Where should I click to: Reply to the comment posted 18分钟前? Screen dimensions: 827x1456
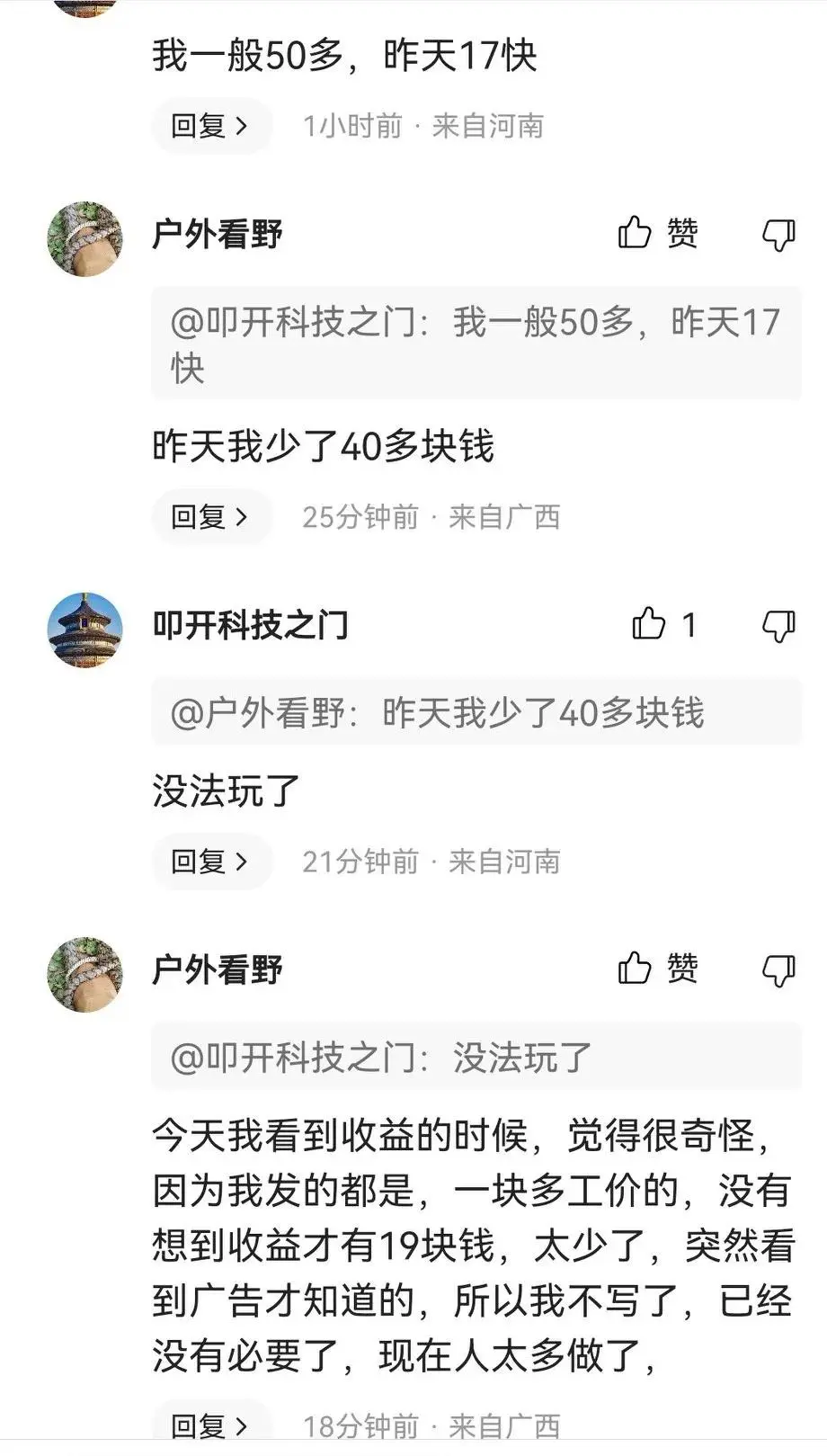pos(209,1425)
